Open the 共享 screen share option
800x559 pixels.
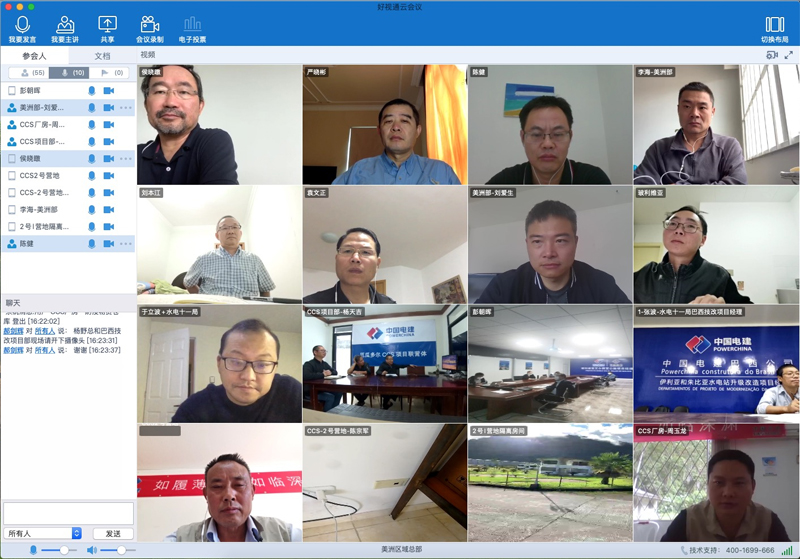coord(107,29)
